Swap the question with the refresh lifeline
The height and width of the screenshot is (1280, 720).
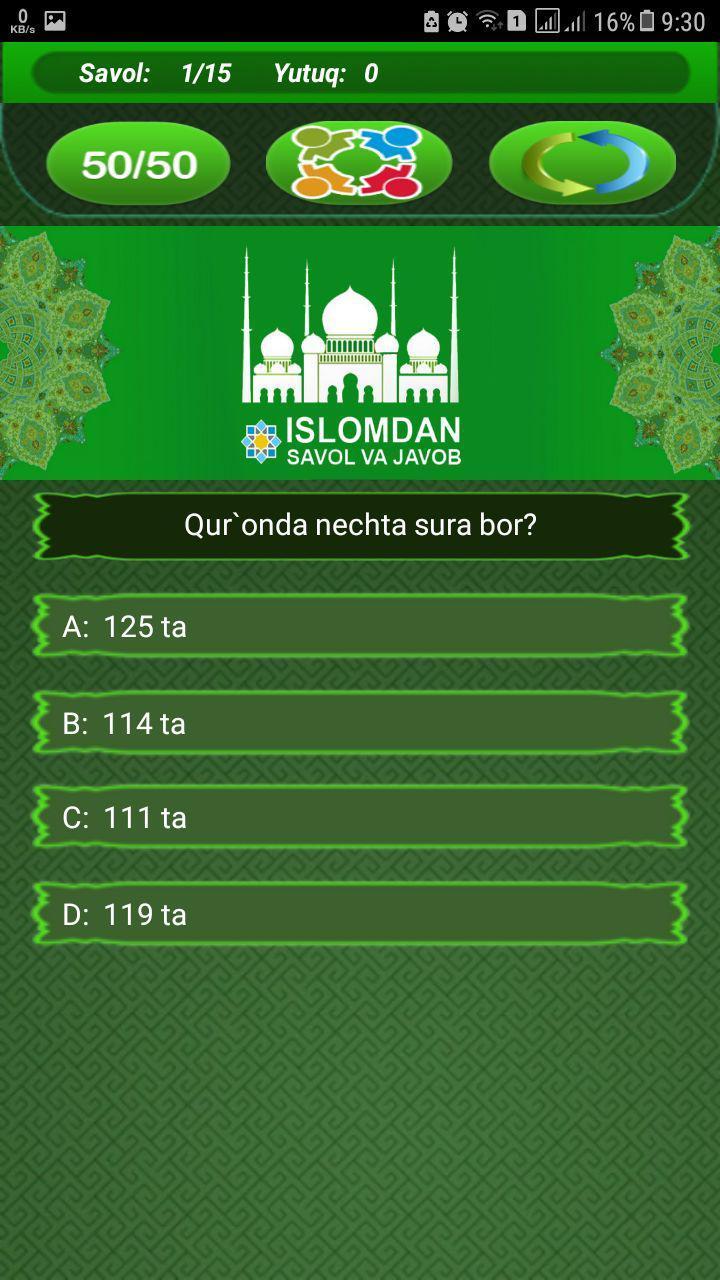tap(583, 162)
